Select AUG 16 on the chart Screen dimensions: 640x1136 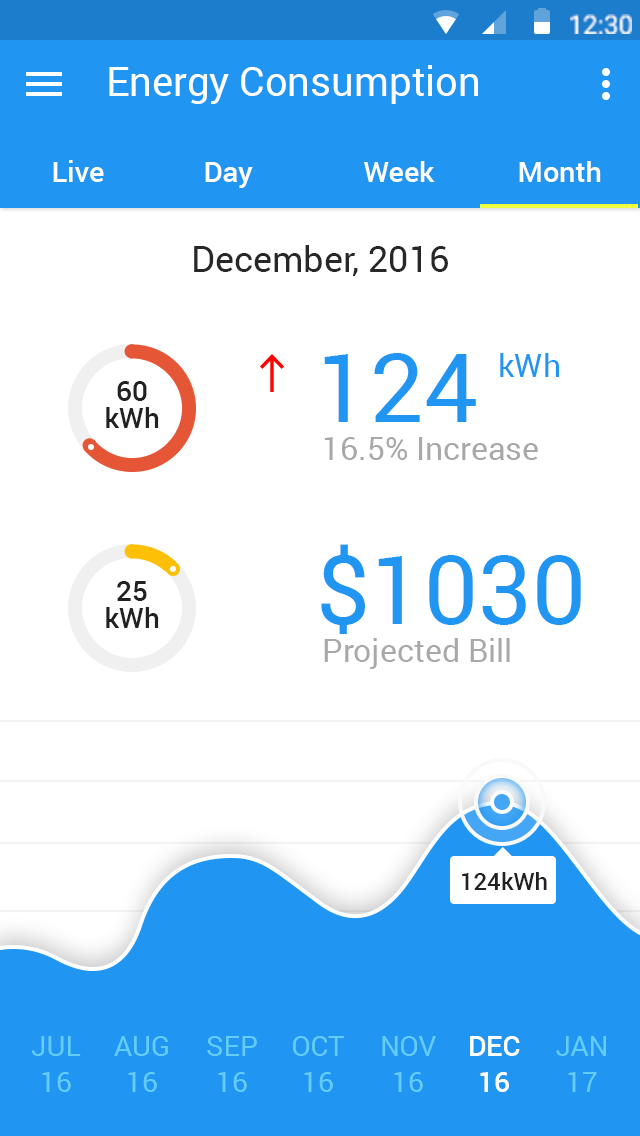(x=142, y=1064)
